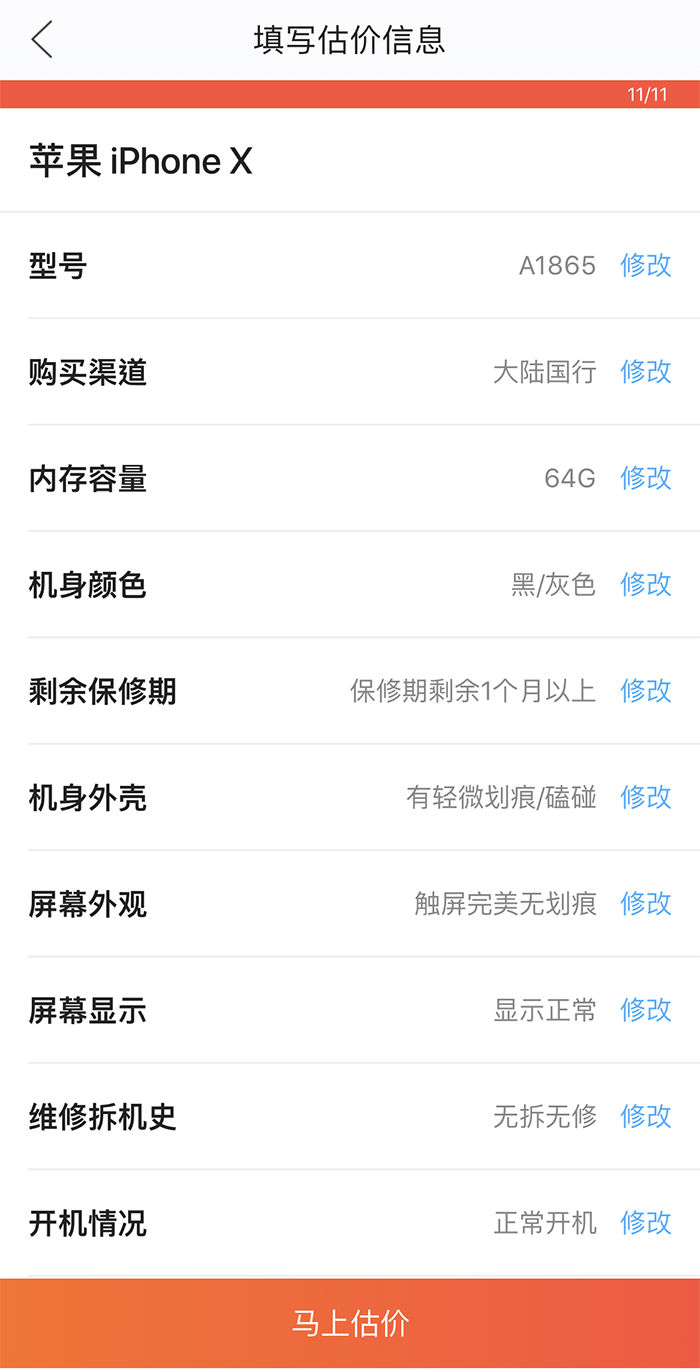Tap 修改 next to 型号
The width and height of the screenshot is (700, 1370).
click(x=646, y=265)
